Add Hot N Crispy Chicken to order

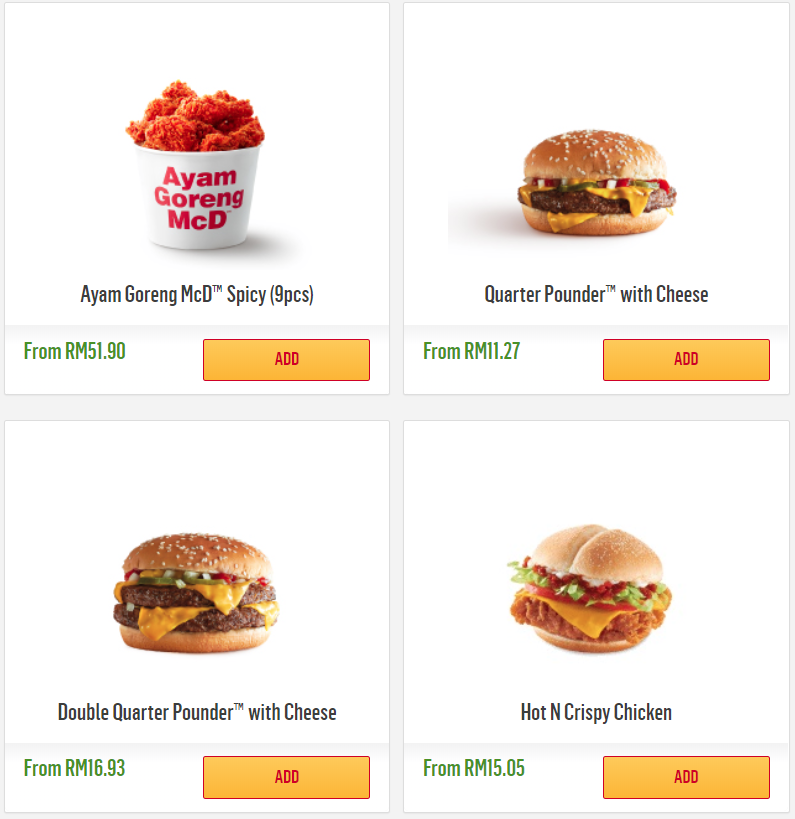coord(686,777)
